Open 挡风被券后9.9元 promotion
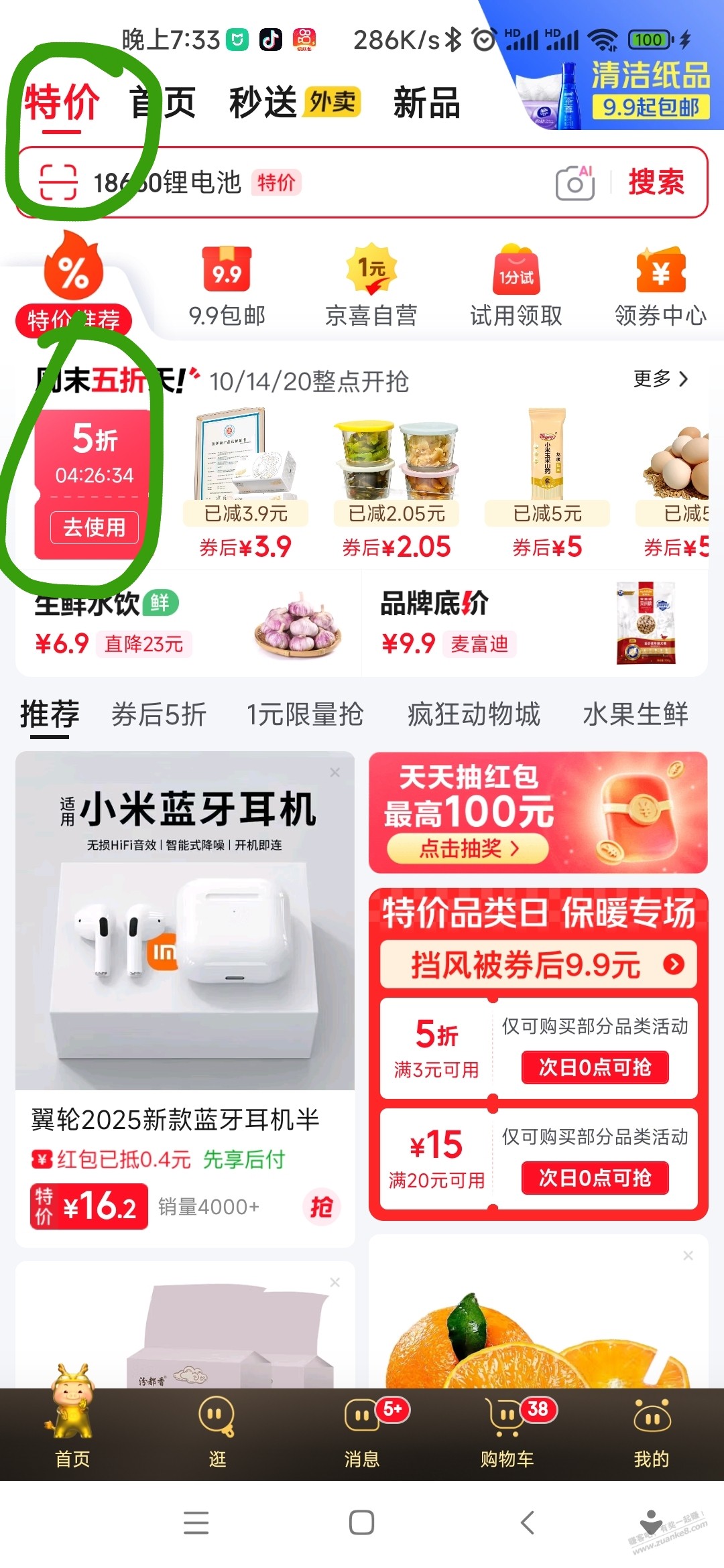This screenshot has width=724, height=1568. click(x=538, y=965)
